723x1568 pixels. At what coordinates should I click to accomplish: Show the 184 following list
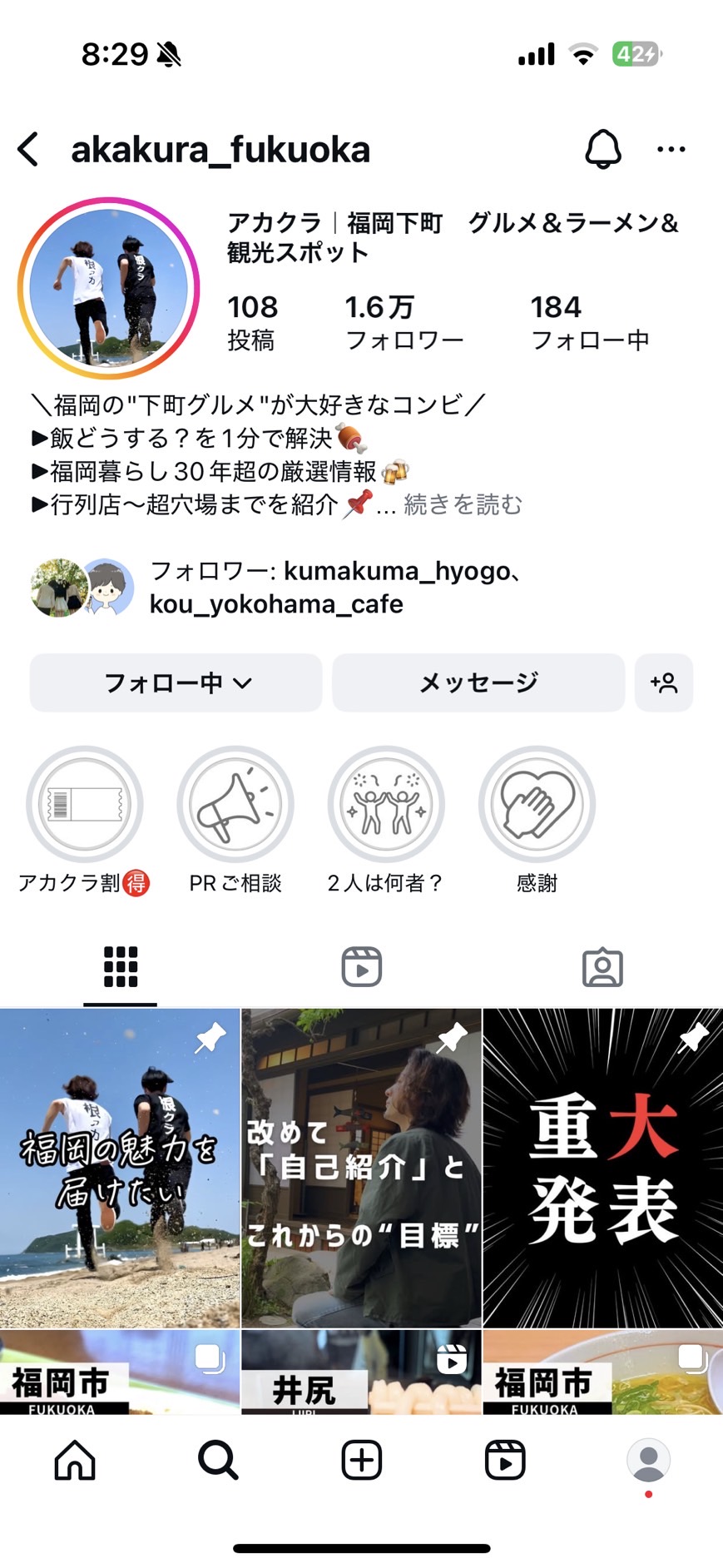589,323
